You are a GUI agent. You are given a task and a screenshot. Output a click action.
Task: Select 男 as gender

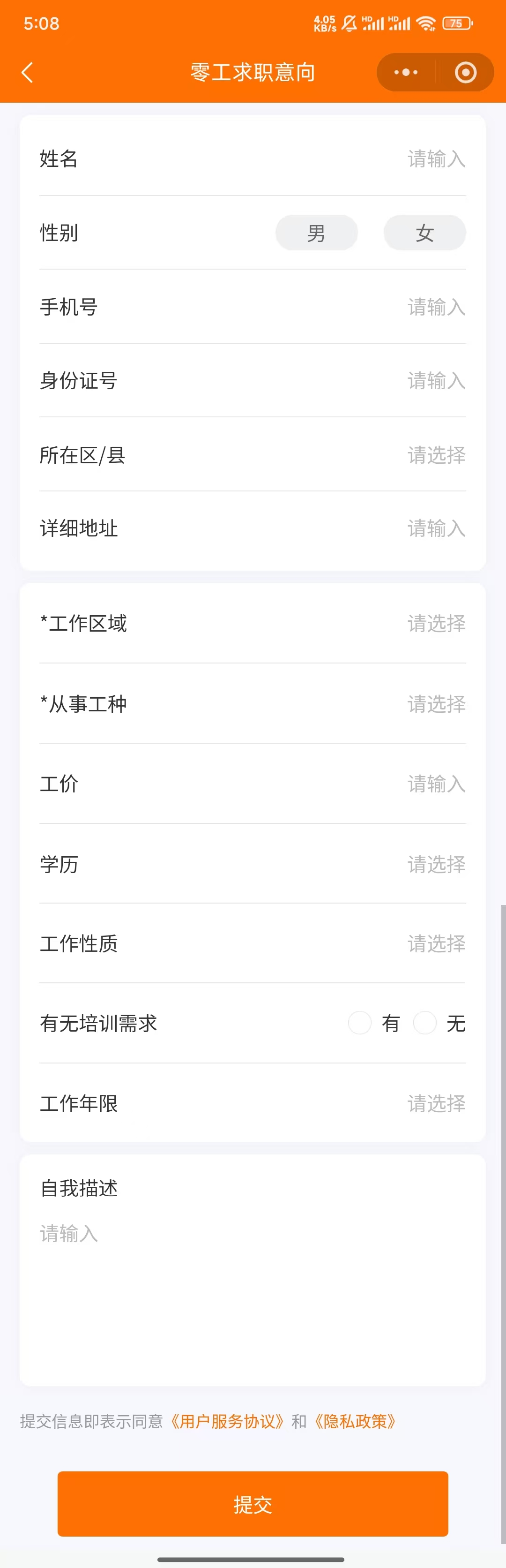(316, 233)
